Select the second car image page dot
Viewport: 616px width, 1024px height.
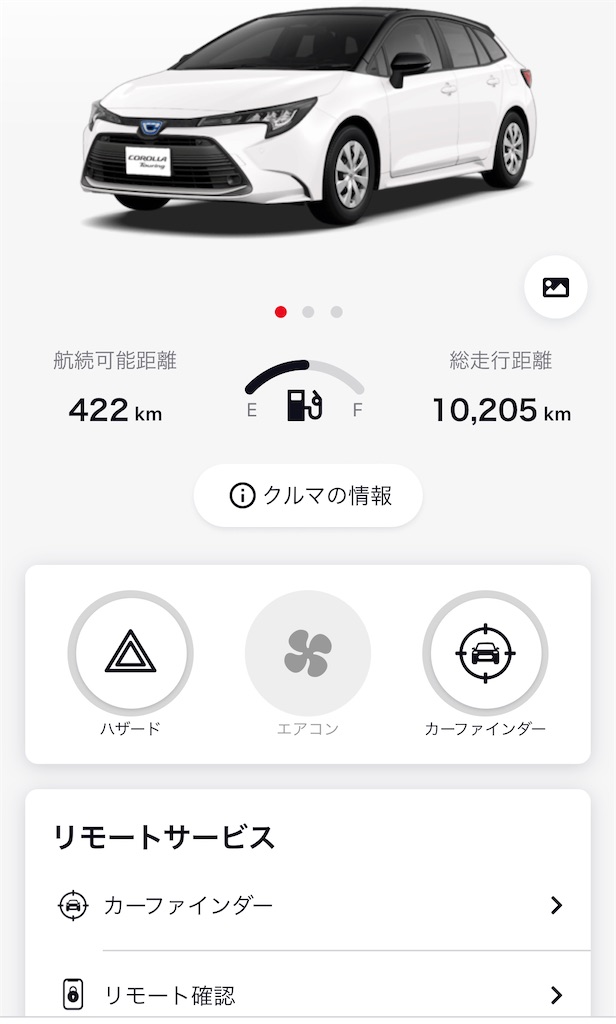(308, 312)
